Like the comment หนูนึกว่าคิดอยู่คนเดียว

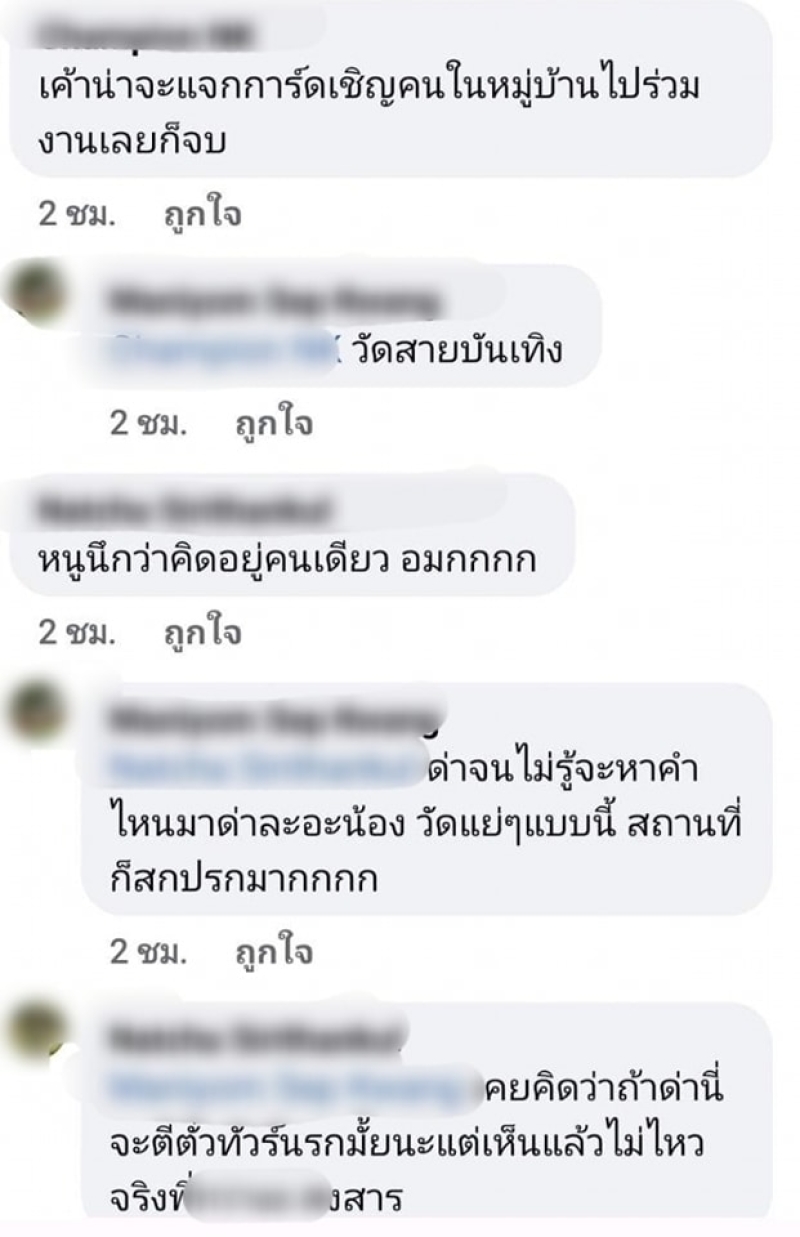202,634
